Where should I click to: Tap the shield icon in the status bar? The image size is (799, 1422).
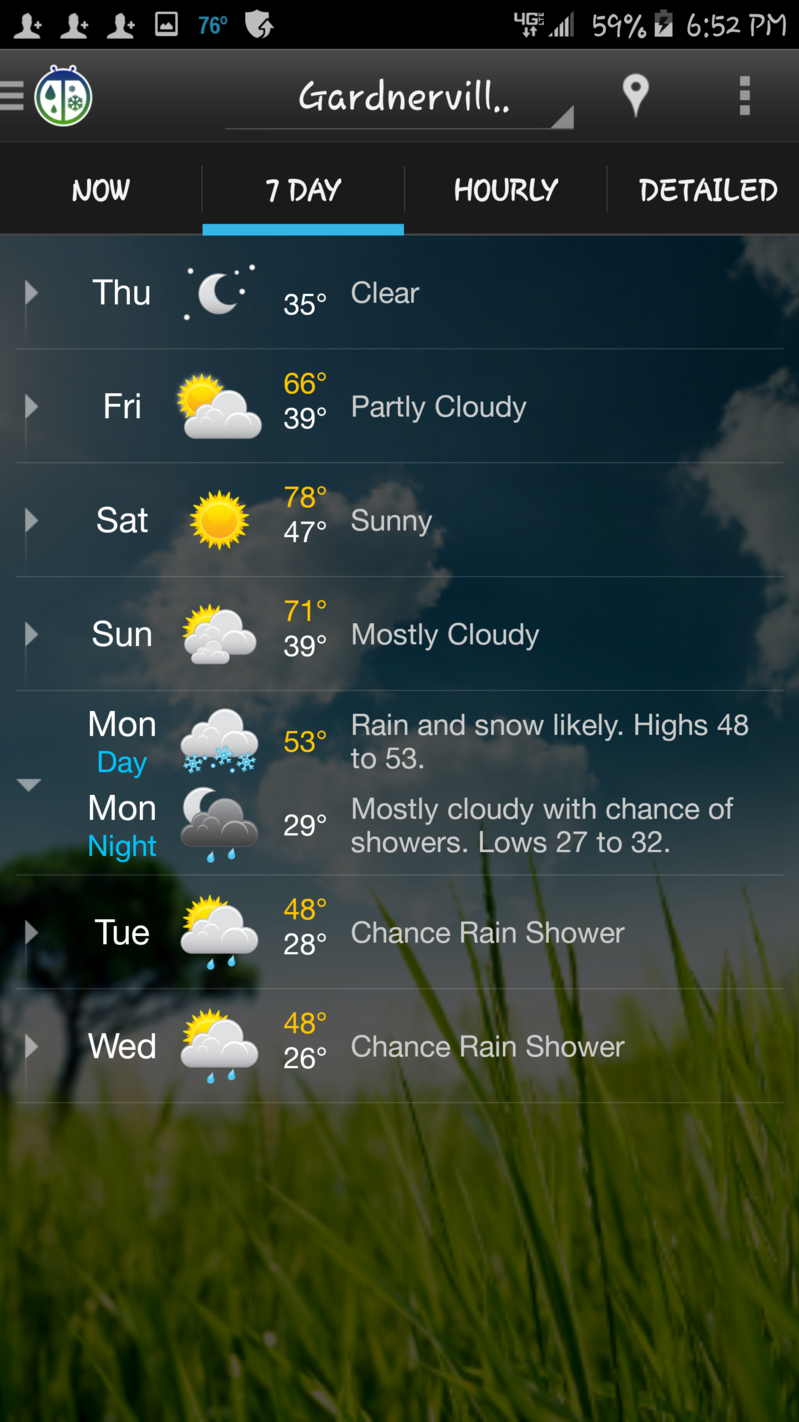(256, 25)
